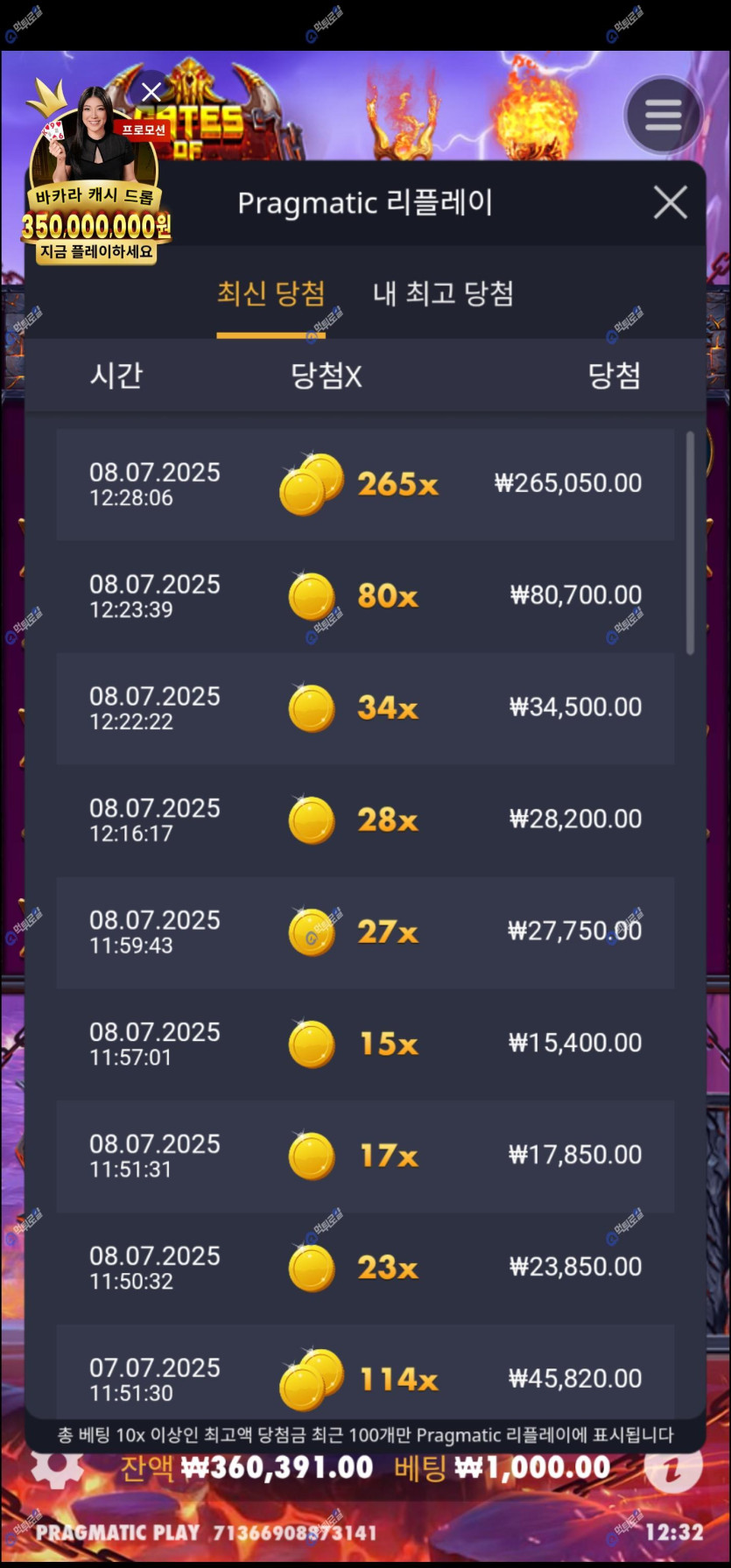The width and height of the screenshot is (731, 1568).
Task: Switch to the 내 최고 당첨 tab
Action: pyautogui.click(x=443, y=294)
